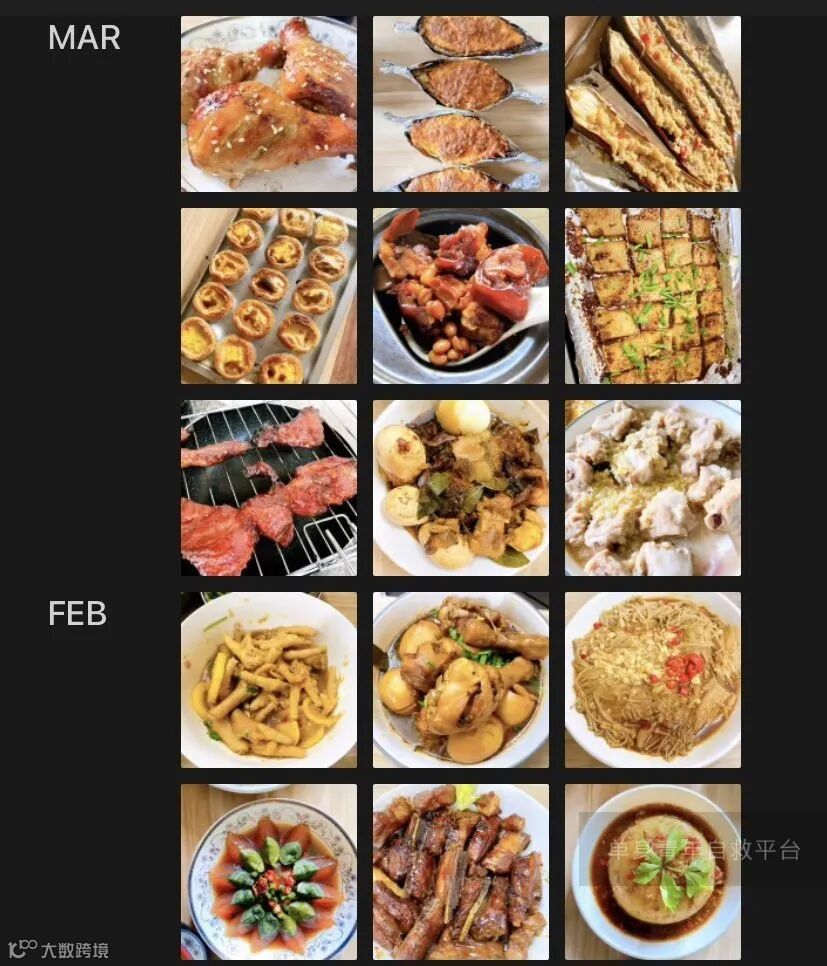This screenshot has width=827, height=966.
Task: Open the flower-shaped dish with green vegetables
Action: coord(268,872)
